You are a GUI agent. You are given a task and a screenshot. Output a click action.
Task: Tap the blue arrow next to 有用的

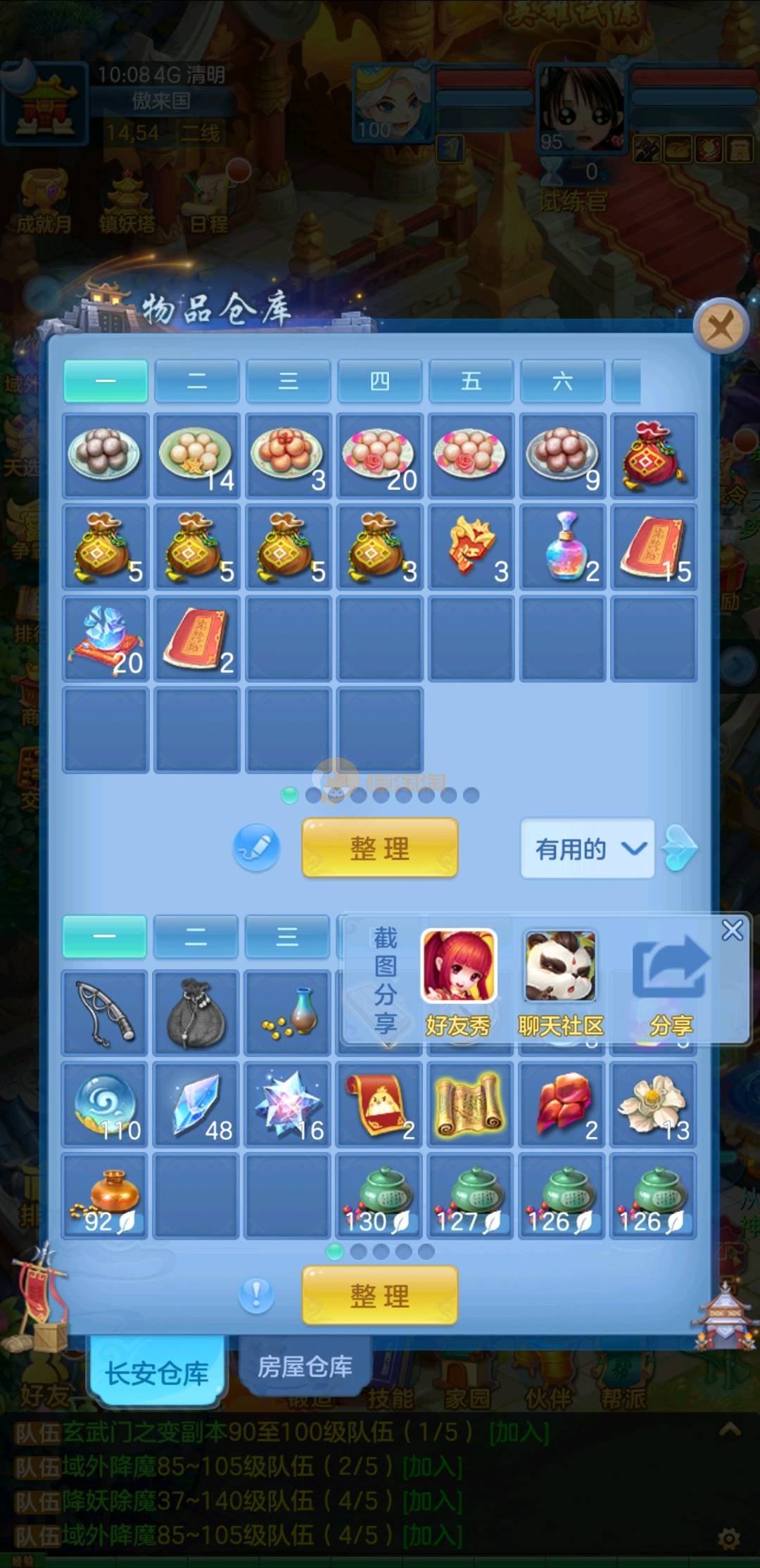point(680,847)
